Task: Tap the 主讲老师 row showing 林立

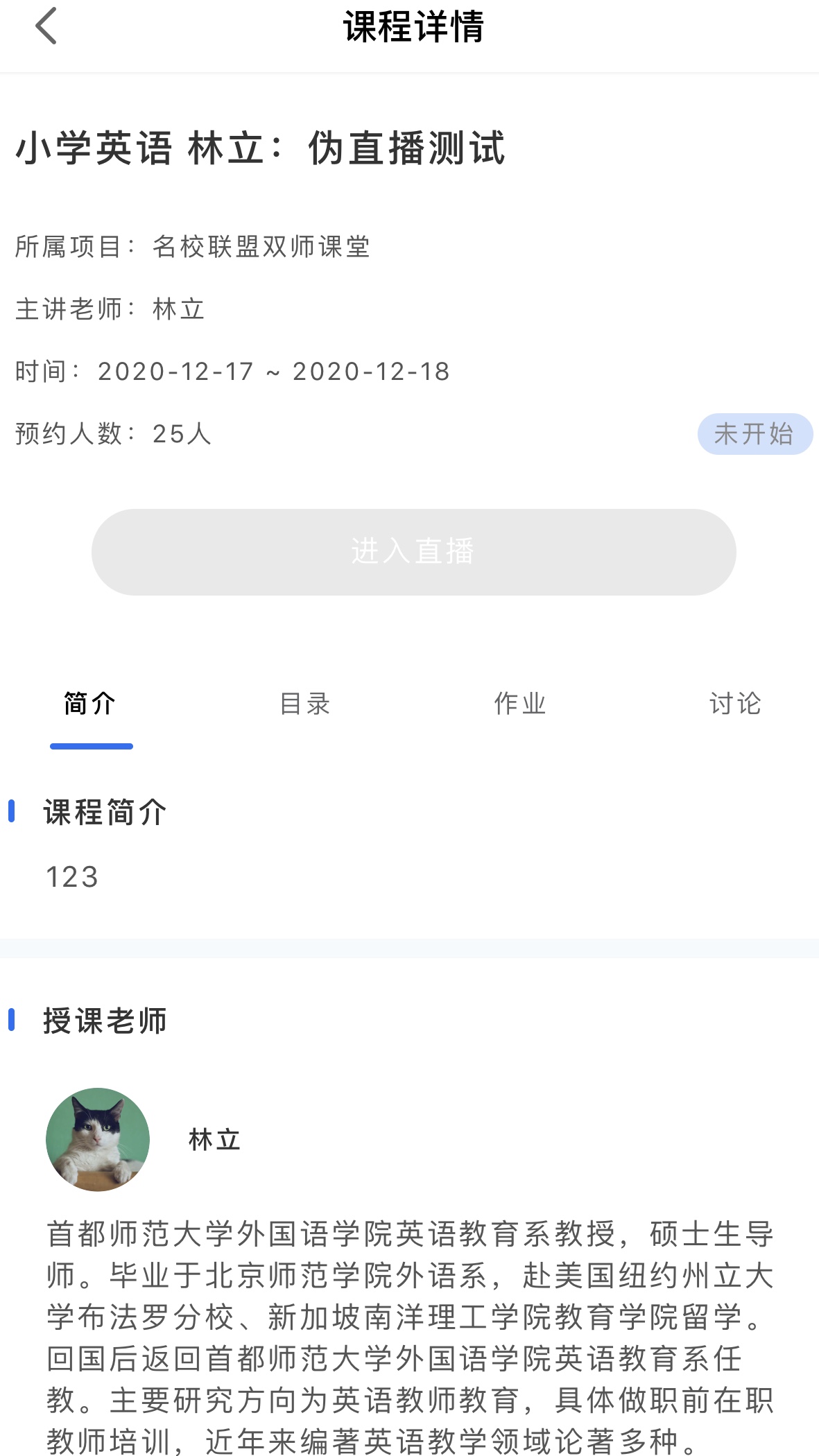Action: tap(110, 310)
